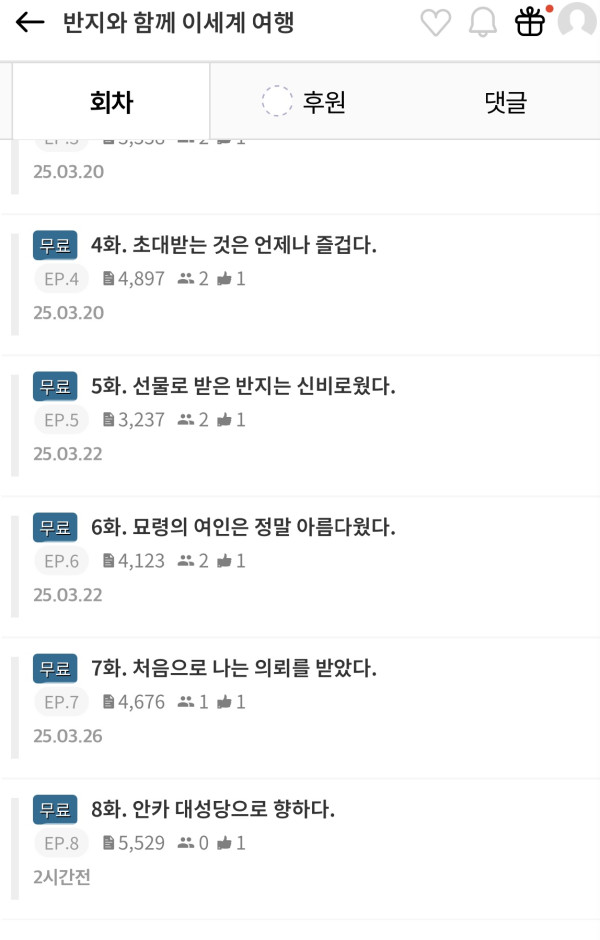Viewport: 600px width, 940px height.
Task: Open the gift box icon
Action: click(x=530, y=22)
